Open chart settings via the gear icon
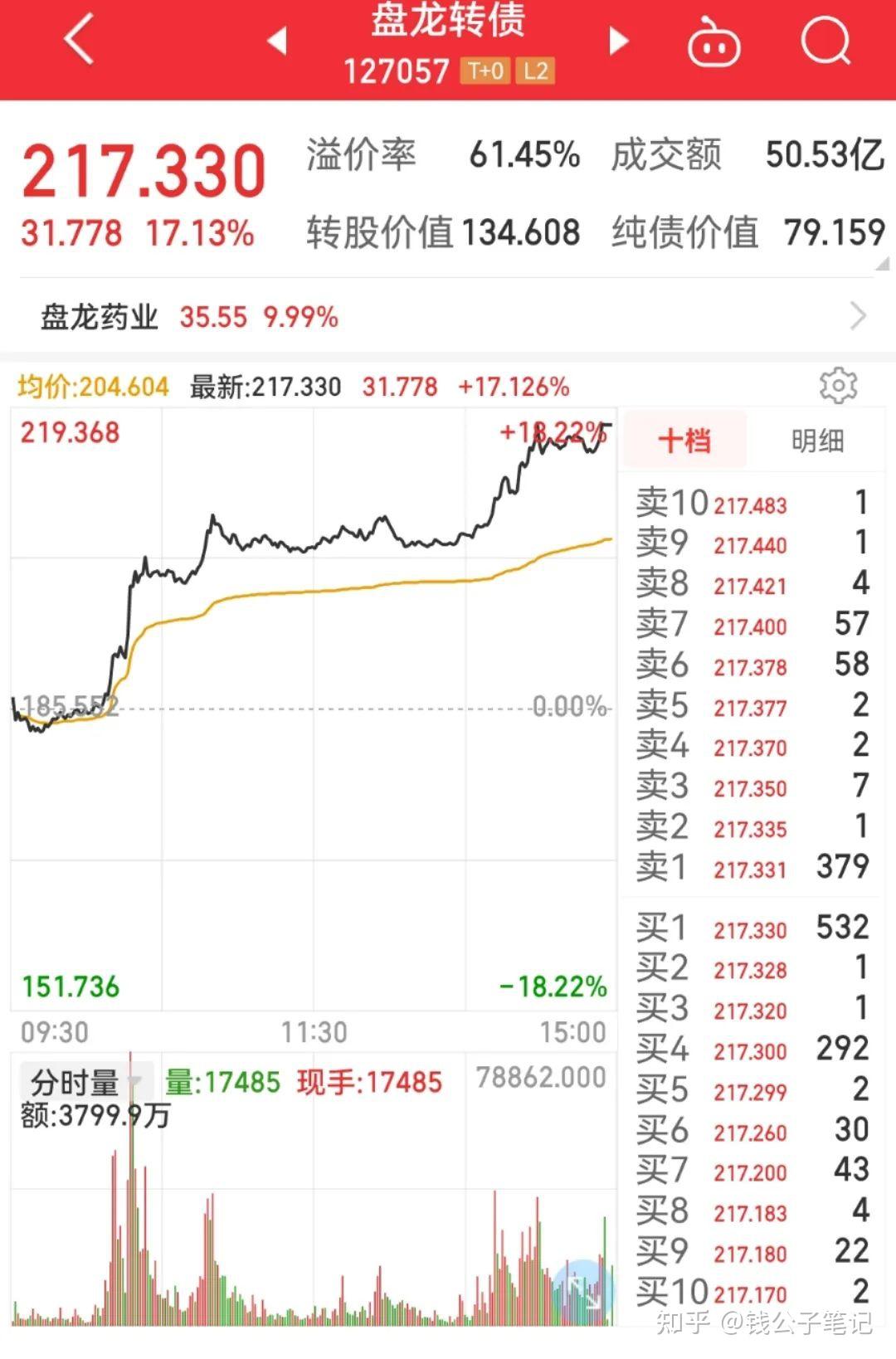This screenshot has width=896, height=1359. coord(840,384)
